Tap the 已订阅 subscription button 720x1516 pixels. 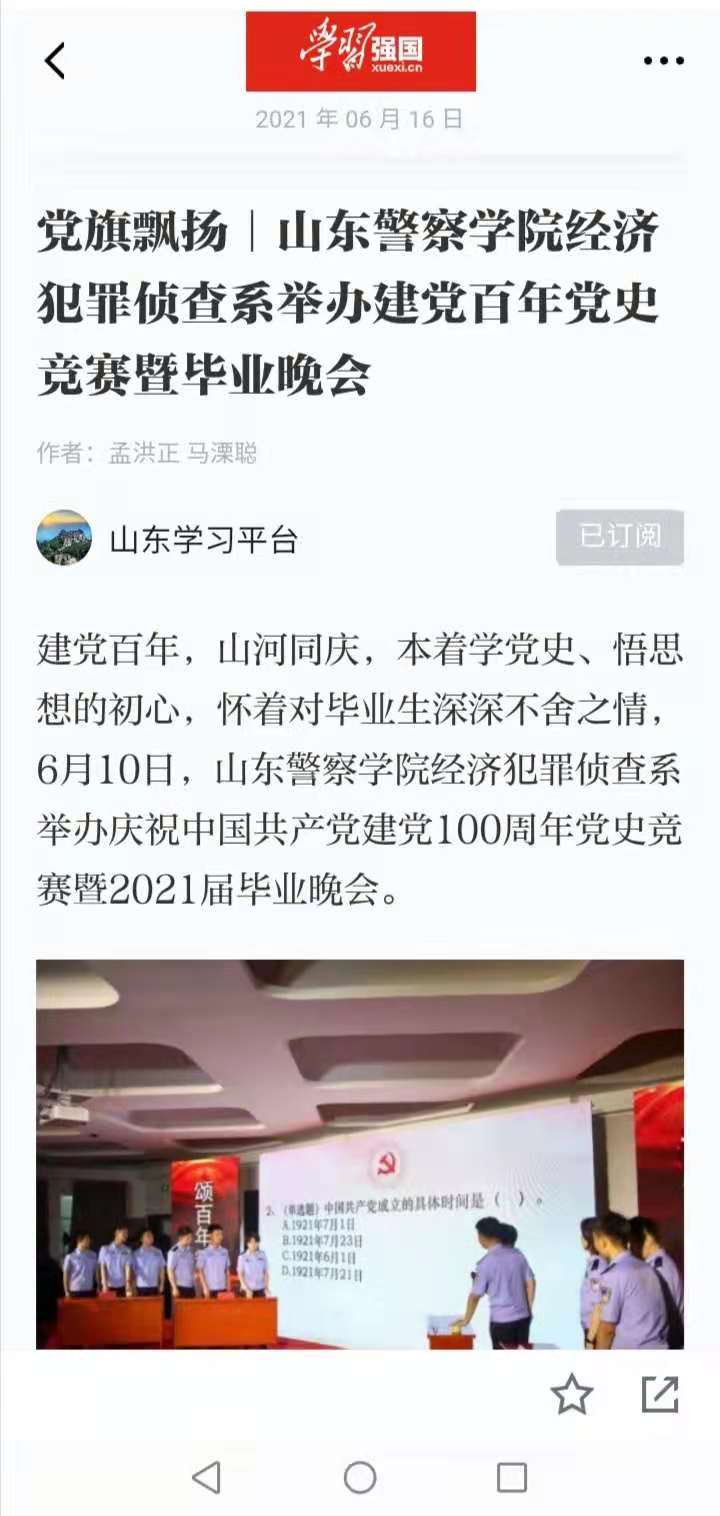pos(620,537)
